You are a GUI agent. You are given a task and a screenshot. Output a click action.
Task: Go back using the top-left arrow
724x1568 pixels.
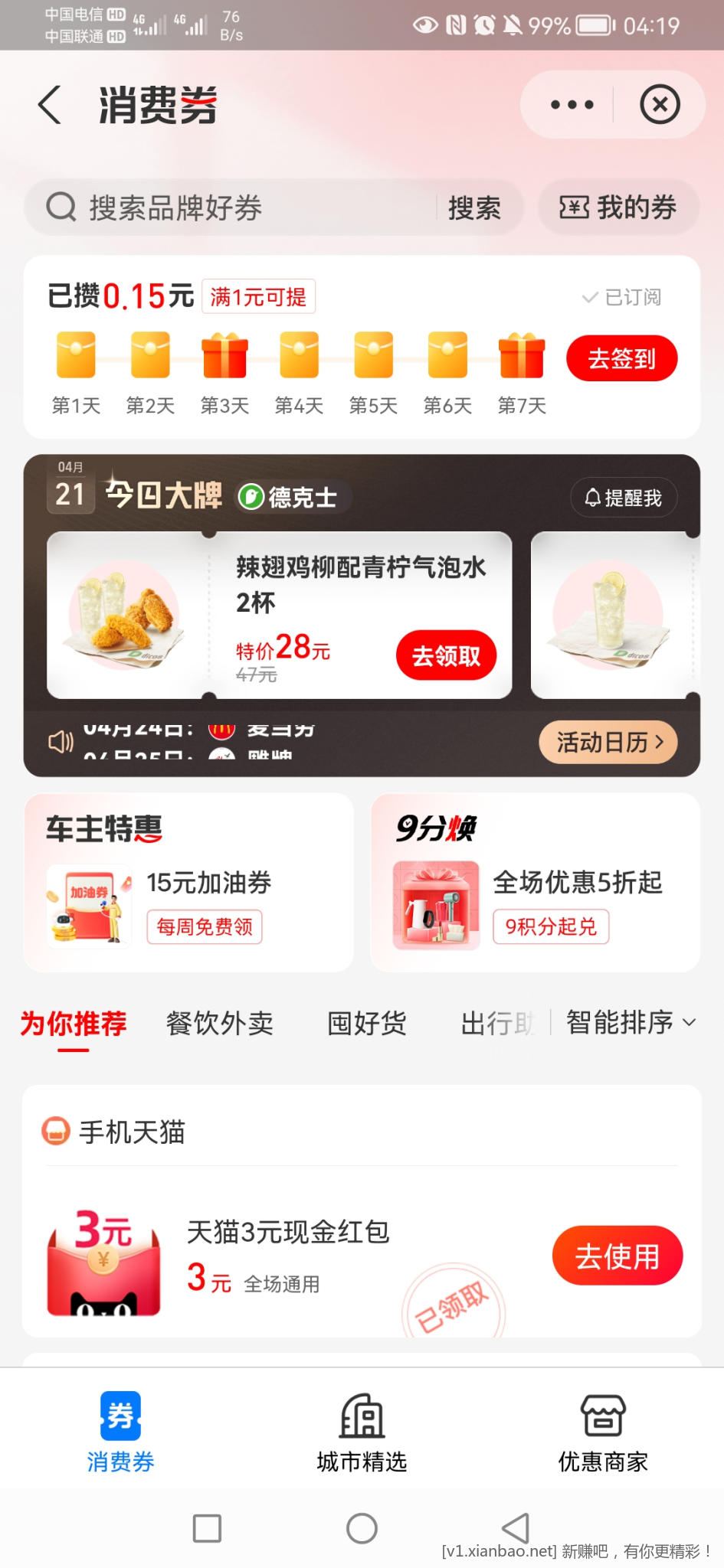click(50, 105)
